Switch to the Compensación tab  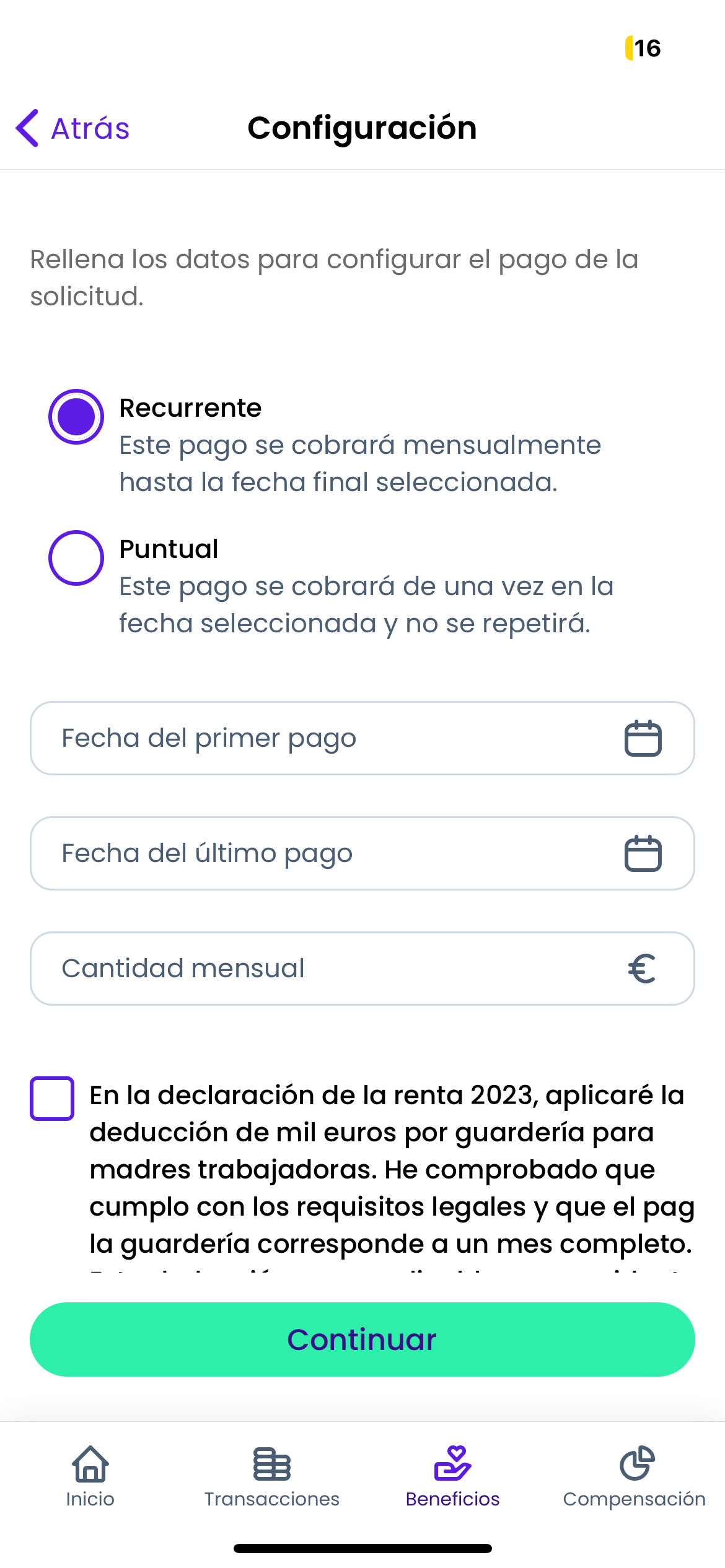634,1476
